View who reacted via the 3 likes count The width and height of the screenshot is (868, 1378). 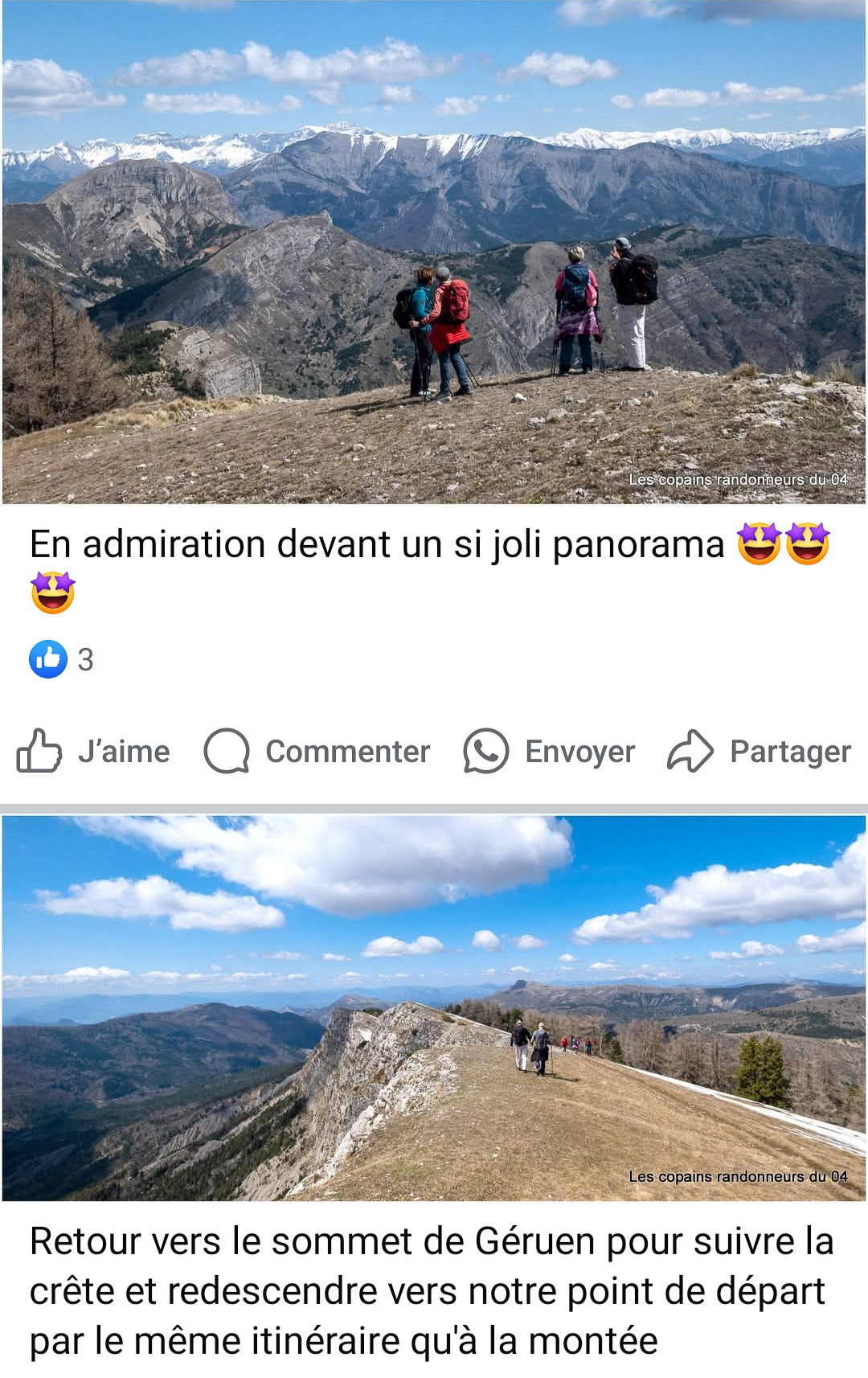[x=62, y=660]
